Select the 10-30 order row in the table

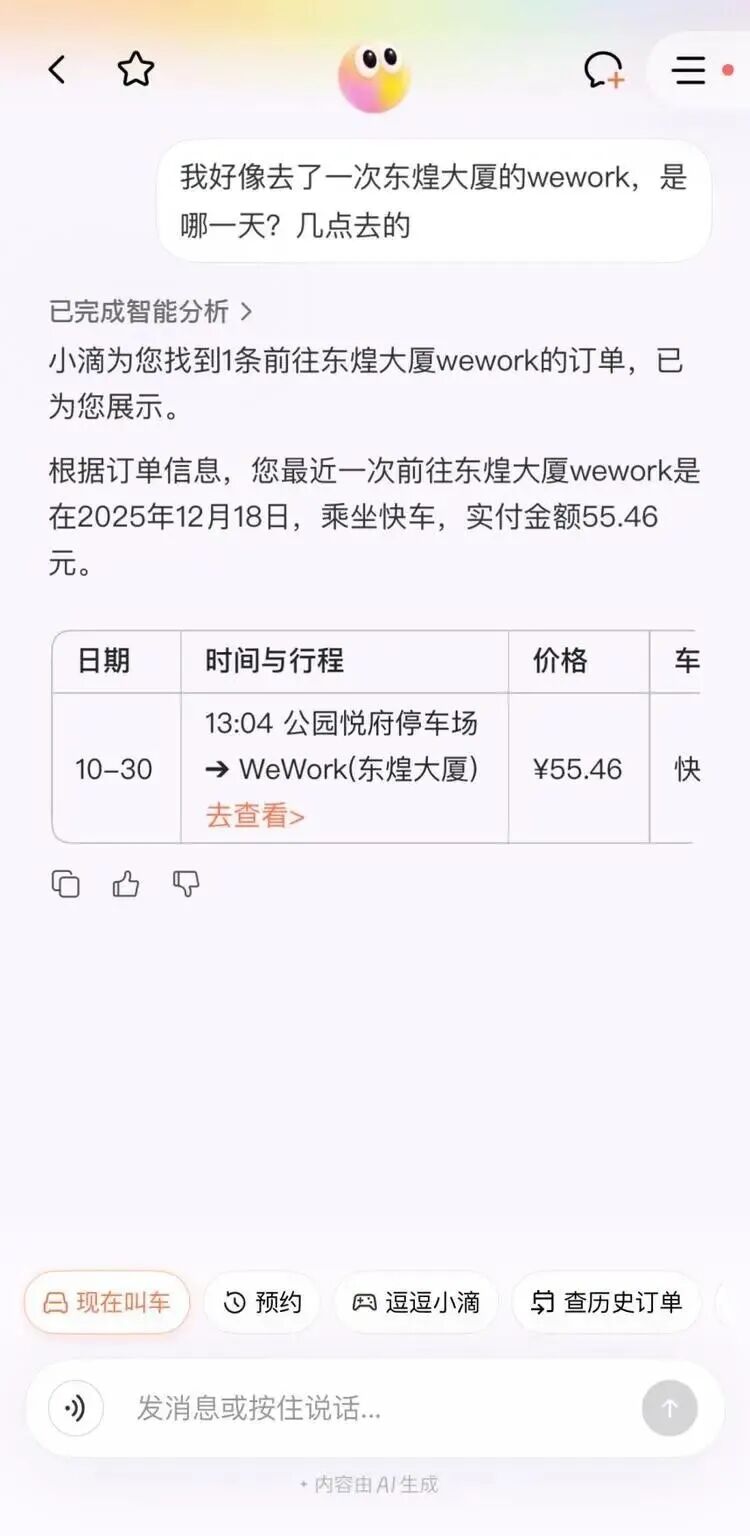[x=115, y=770]
